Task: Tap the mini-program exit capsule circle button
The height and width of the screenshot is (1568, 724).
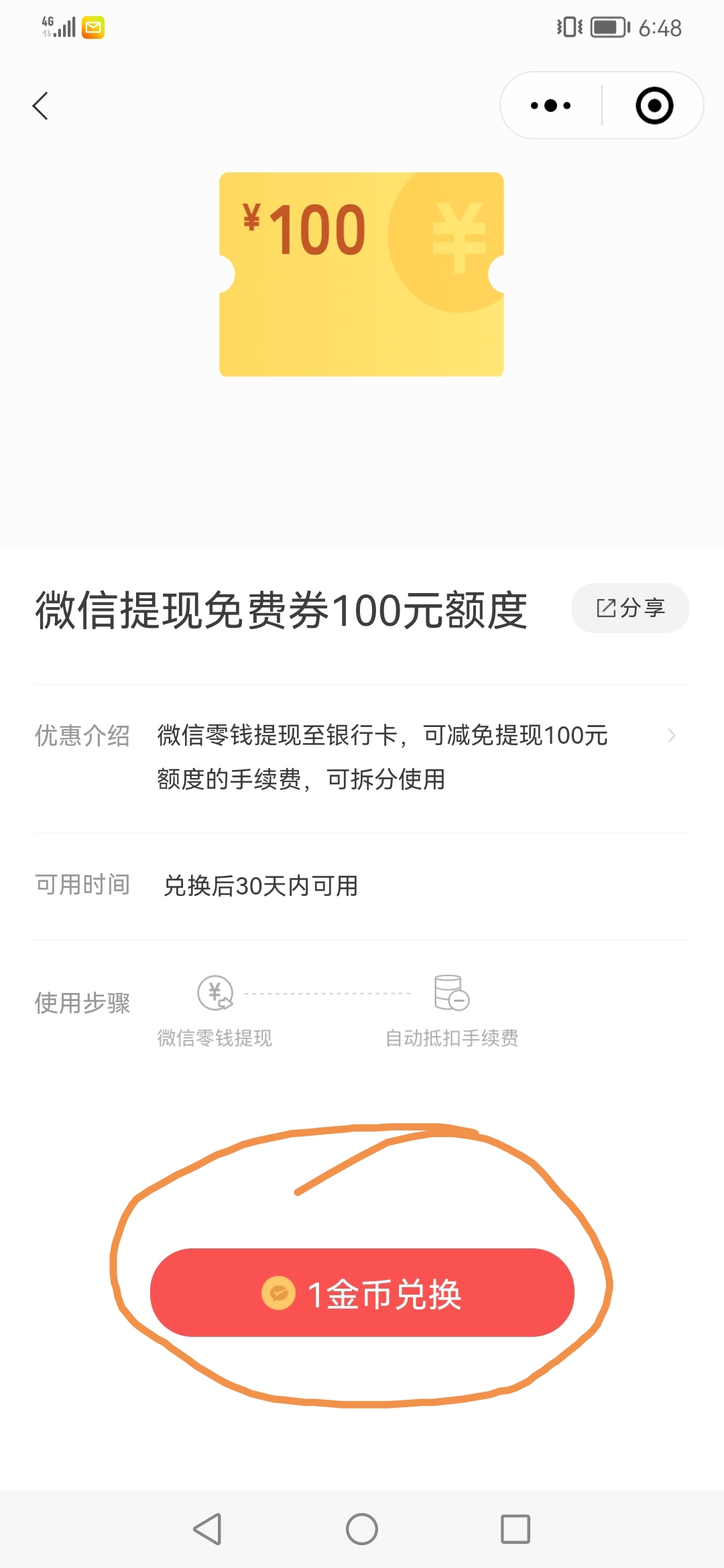Action: [x=654, y=105]
